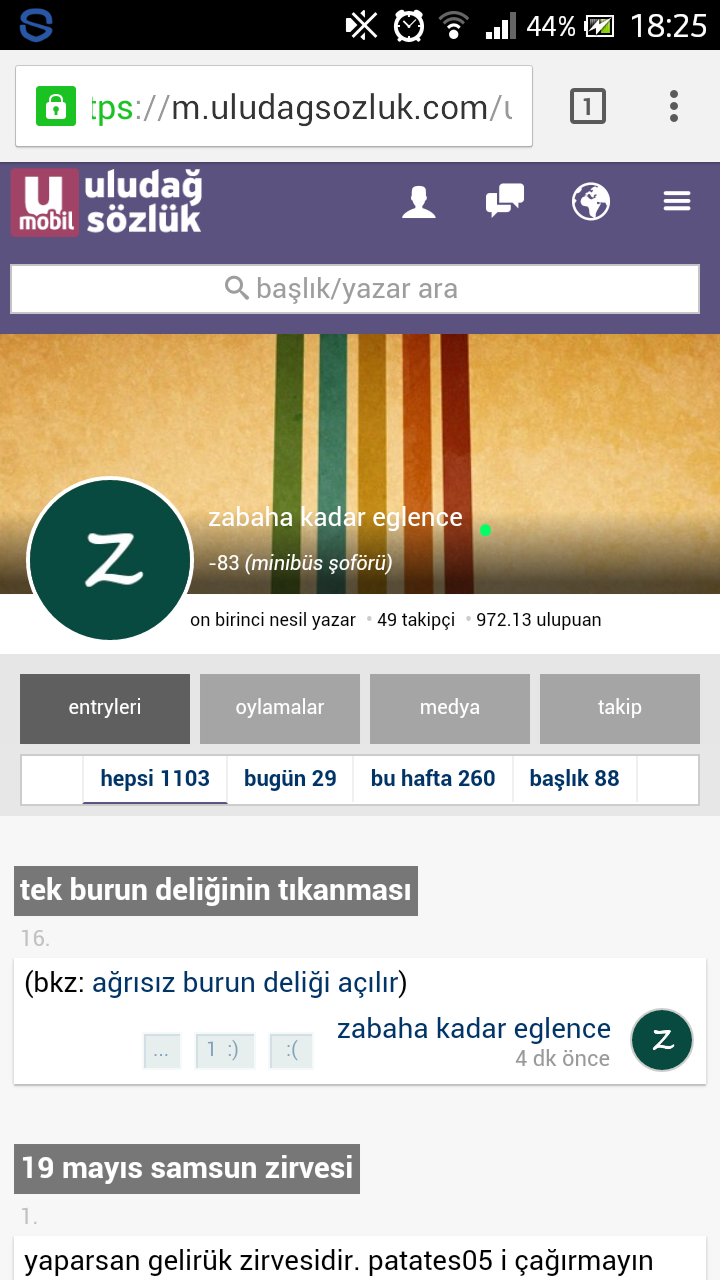Open the messages chat icon
720x1280 pixels.
coord(504,202)
